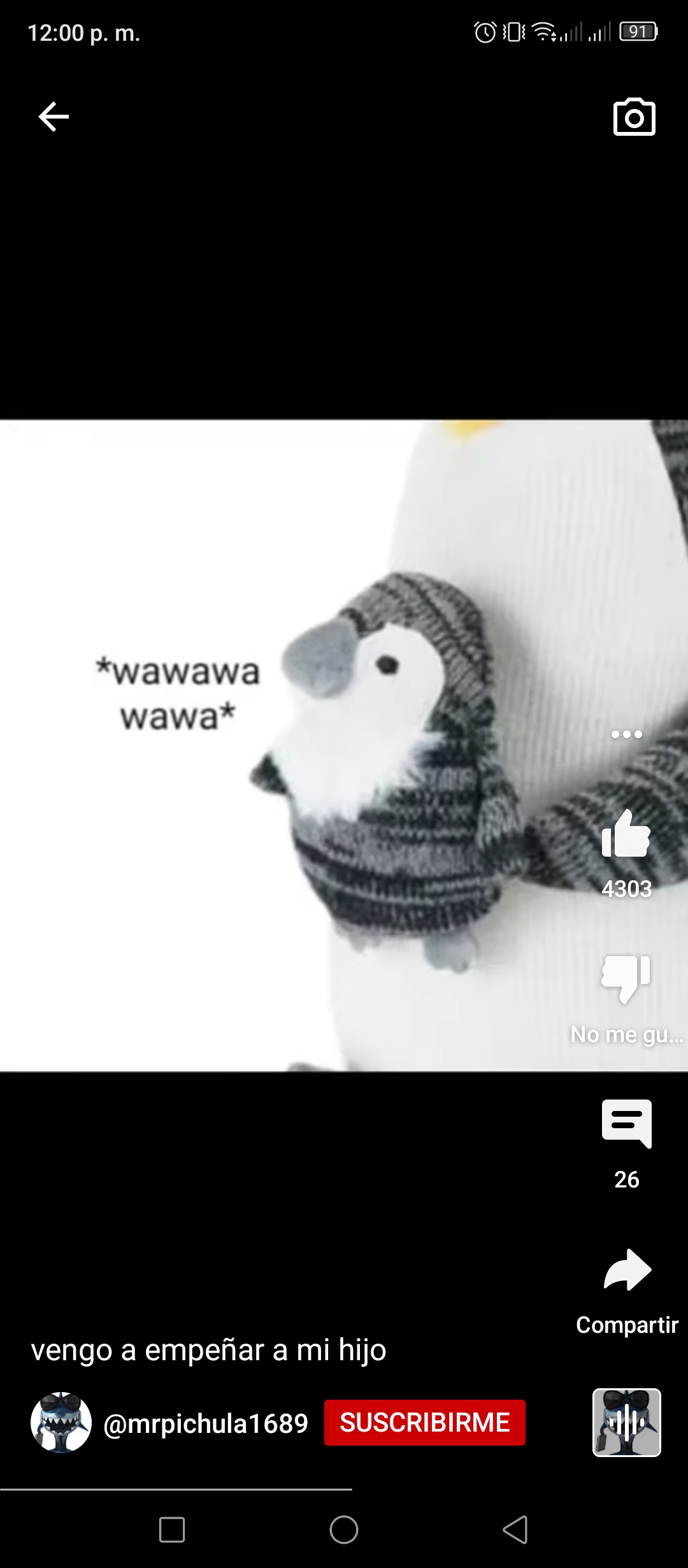The image size is (688, 1568).
Task: Tap the system home button
Action: click(x=344, y=1530)
